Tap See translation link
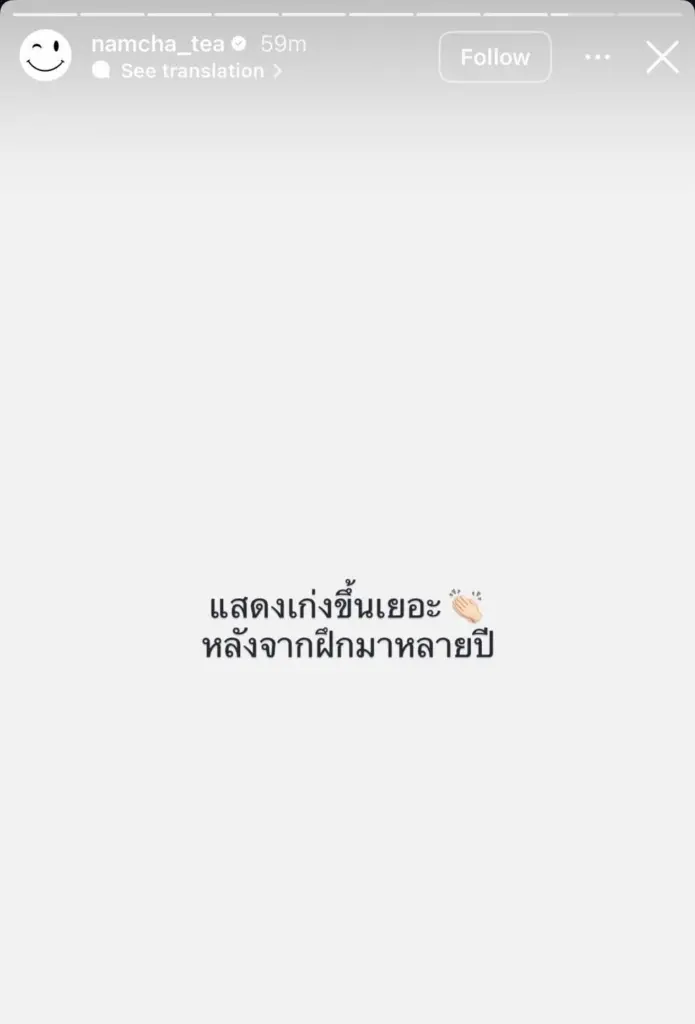The height and width of the screenshot is (1024, 695). [192, 71]
